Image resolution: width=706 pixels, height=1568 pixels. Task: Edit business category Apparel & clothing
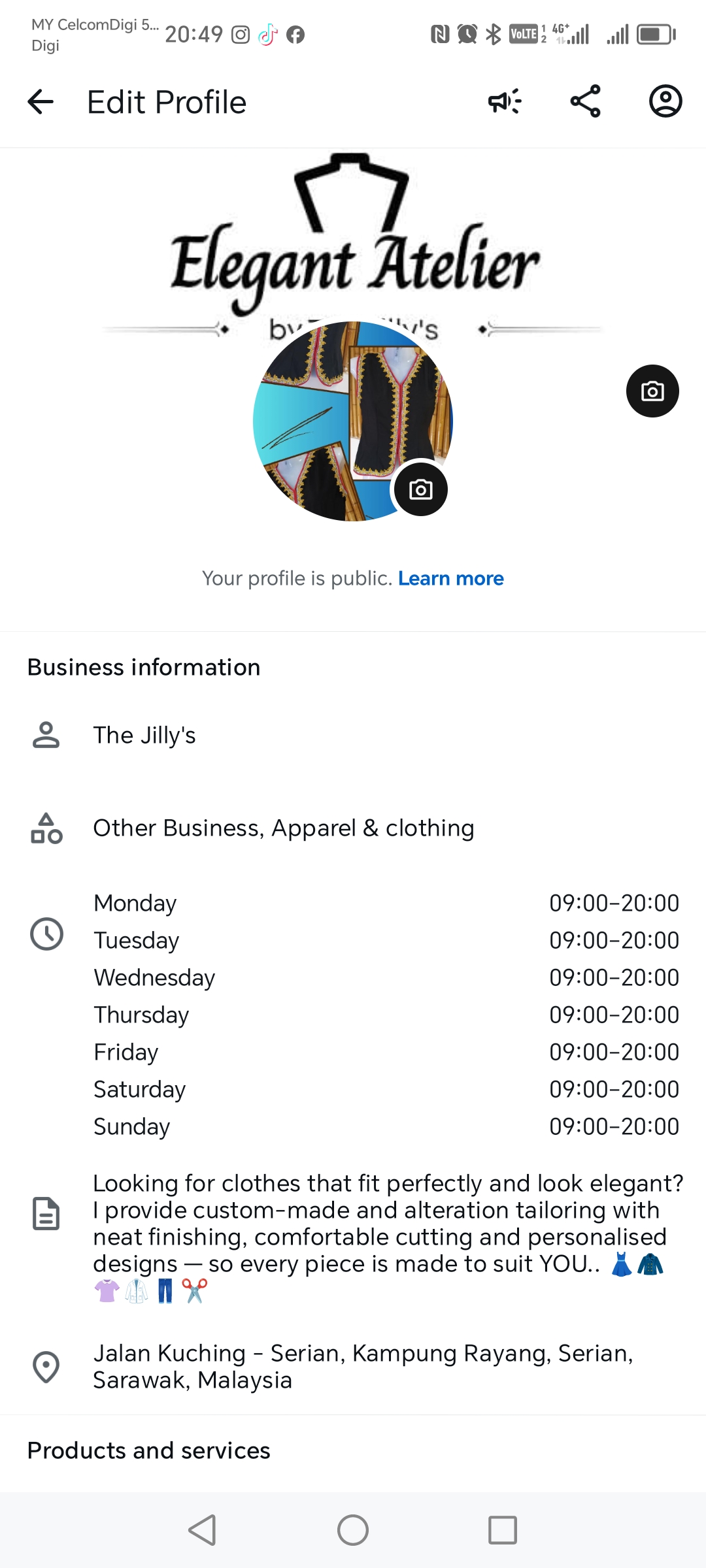point(283,828)
